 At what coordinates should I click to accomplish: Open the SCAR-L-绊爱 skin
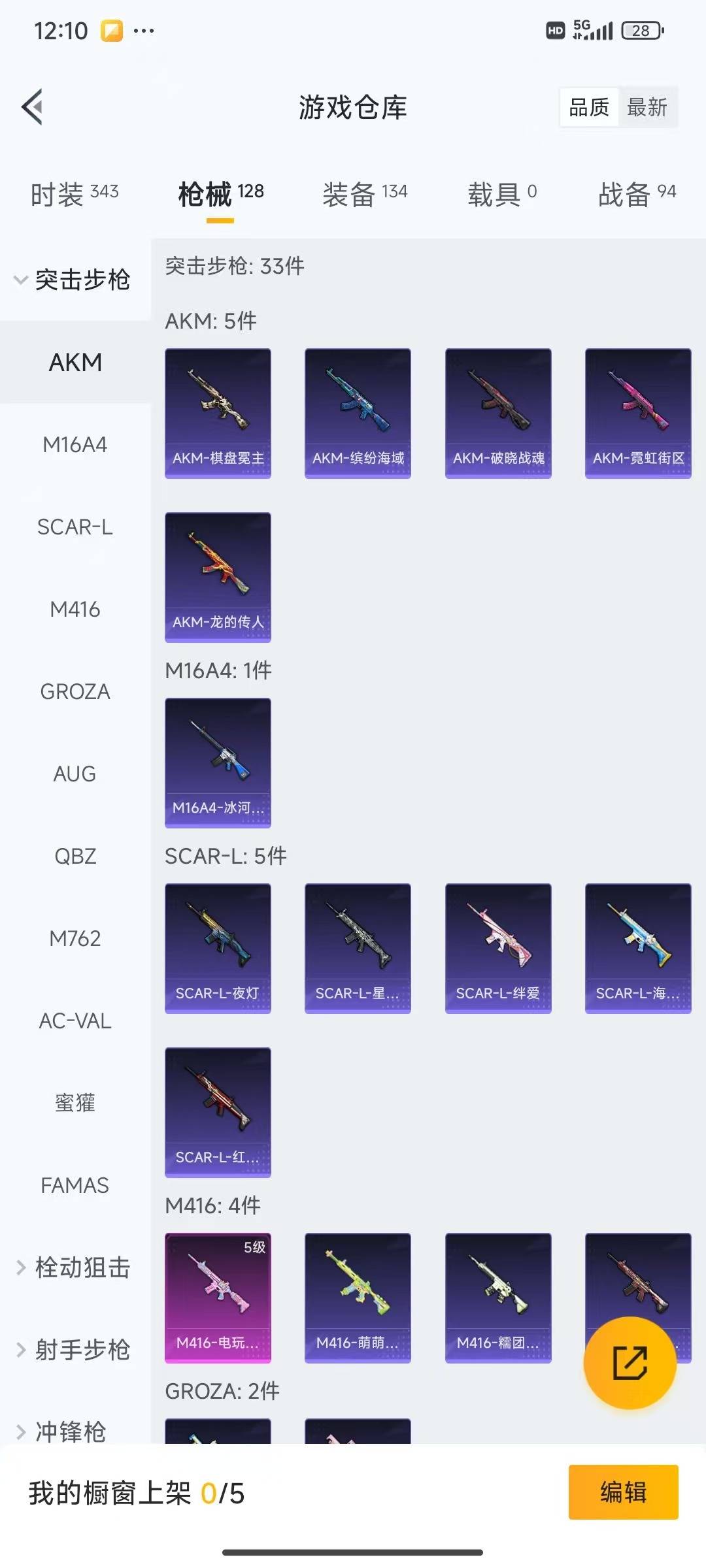(x=498, y=948)
